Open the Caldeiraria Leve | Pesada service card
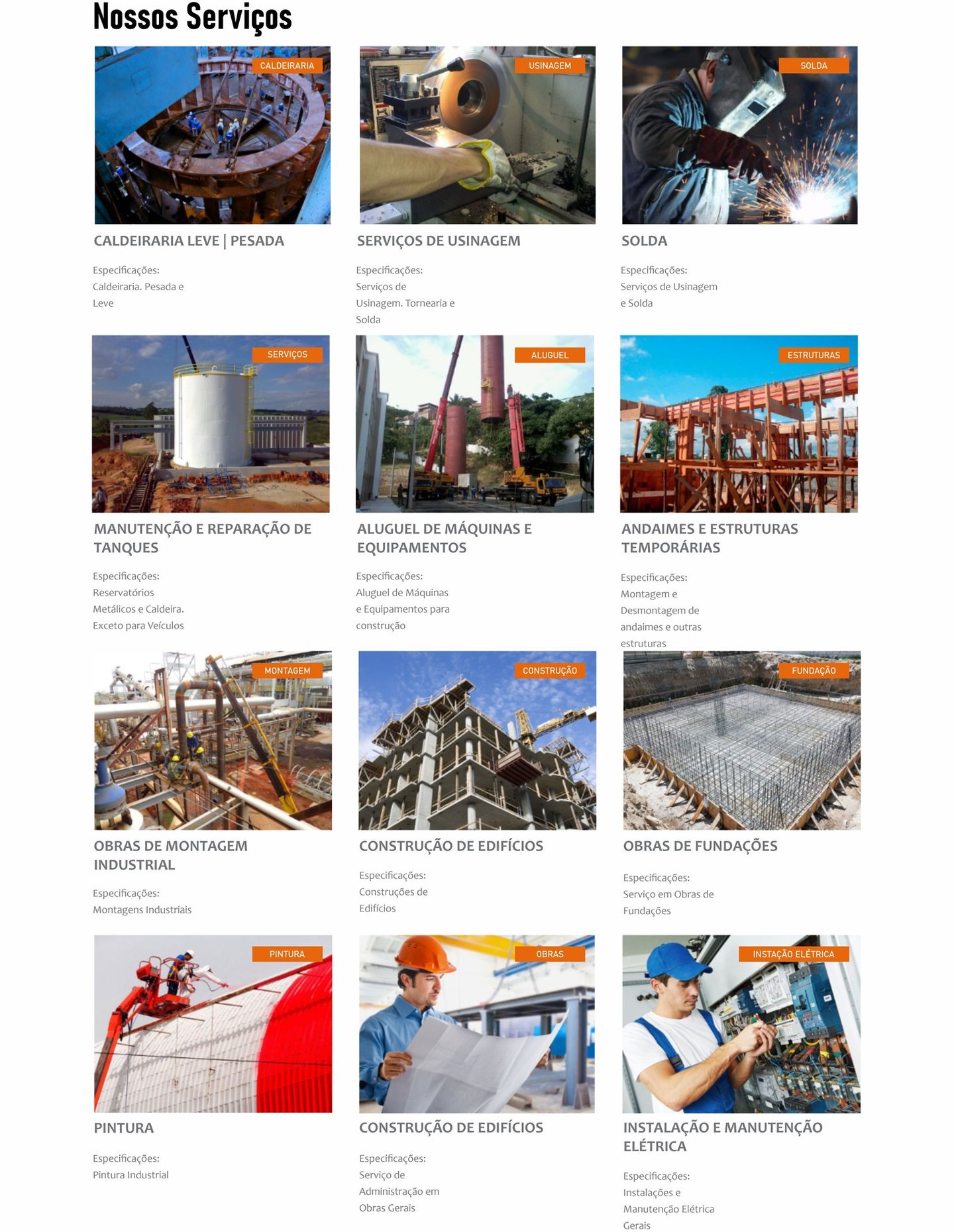The height and width of the screenshot is (1232, 954). click(x=212, y=135)
